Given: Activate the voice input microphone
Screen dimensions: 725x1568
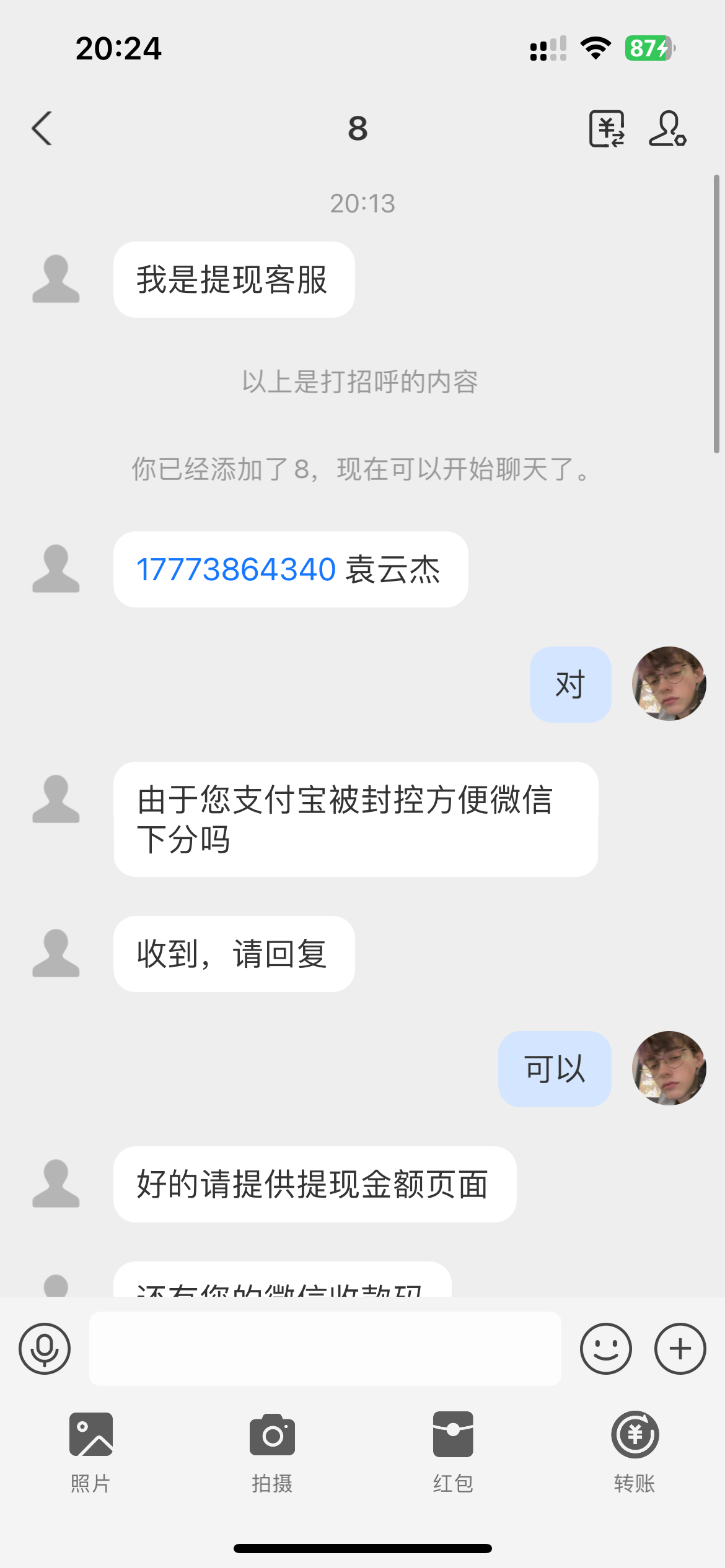Looking at the screenshot, I should [x=45, y=1348].
